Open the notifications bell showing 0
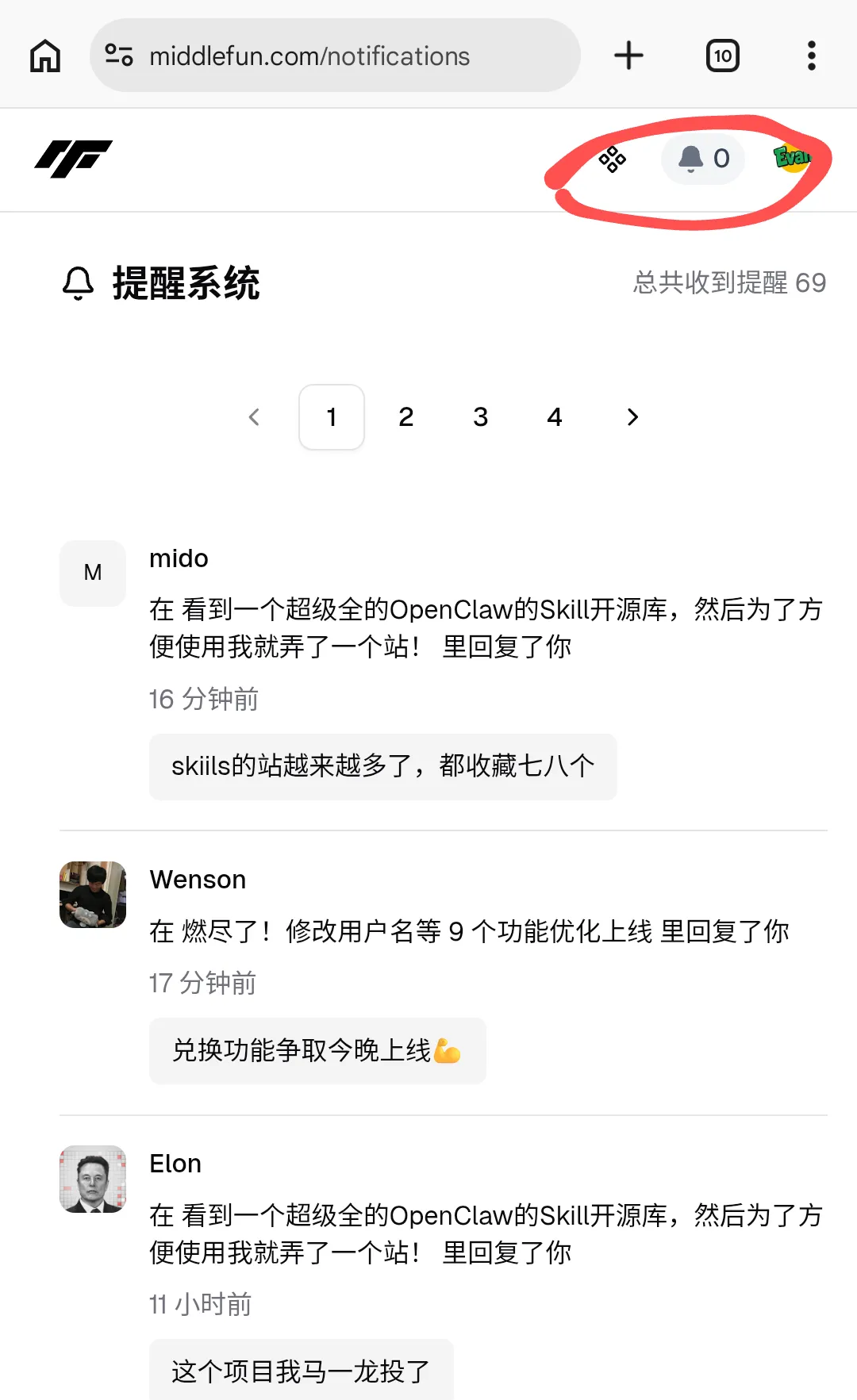The image size is (857, 1400). point(703,159)
